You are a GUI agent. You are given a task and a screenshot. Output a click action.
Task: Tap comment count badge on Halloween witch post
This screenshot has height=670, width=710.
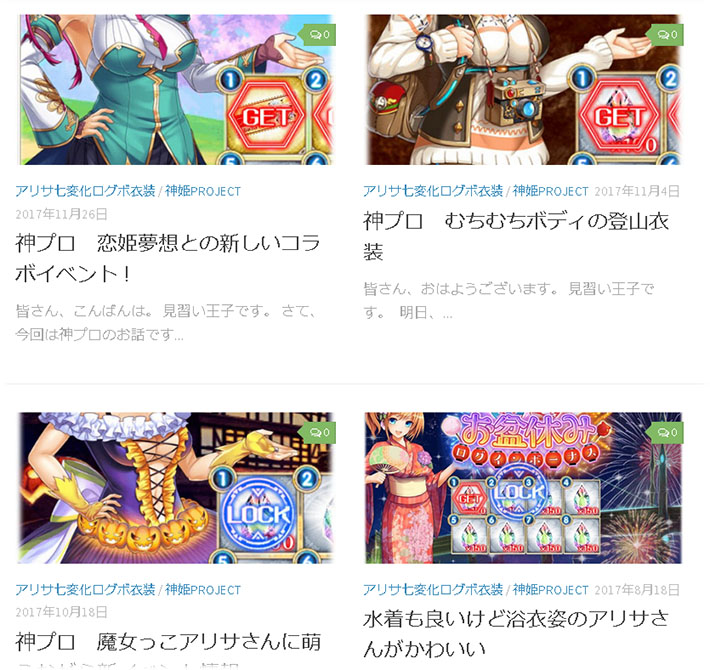click(x=320, y=433)
